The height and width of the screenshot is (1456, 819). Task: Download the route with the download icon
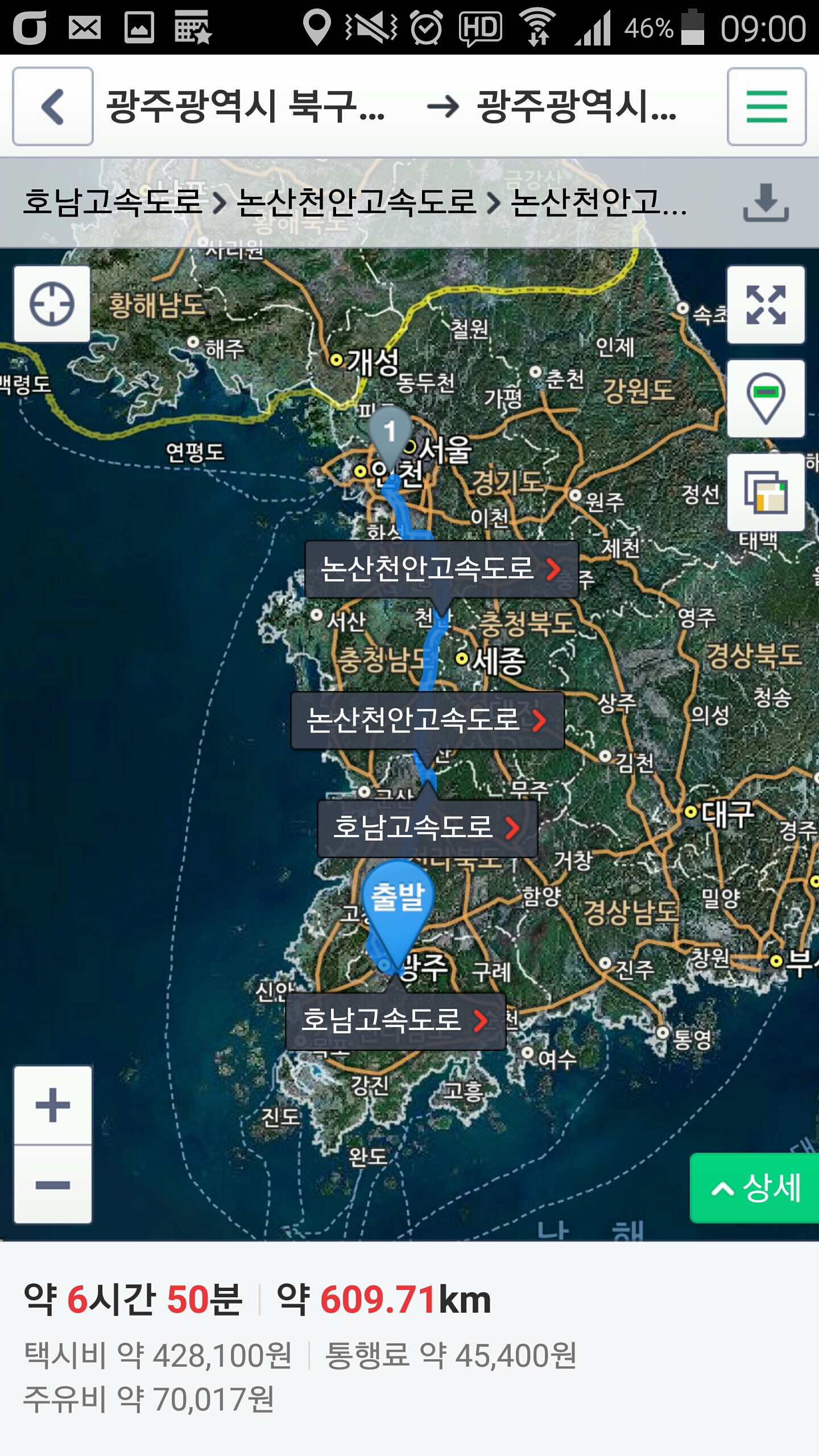point(766,202)
